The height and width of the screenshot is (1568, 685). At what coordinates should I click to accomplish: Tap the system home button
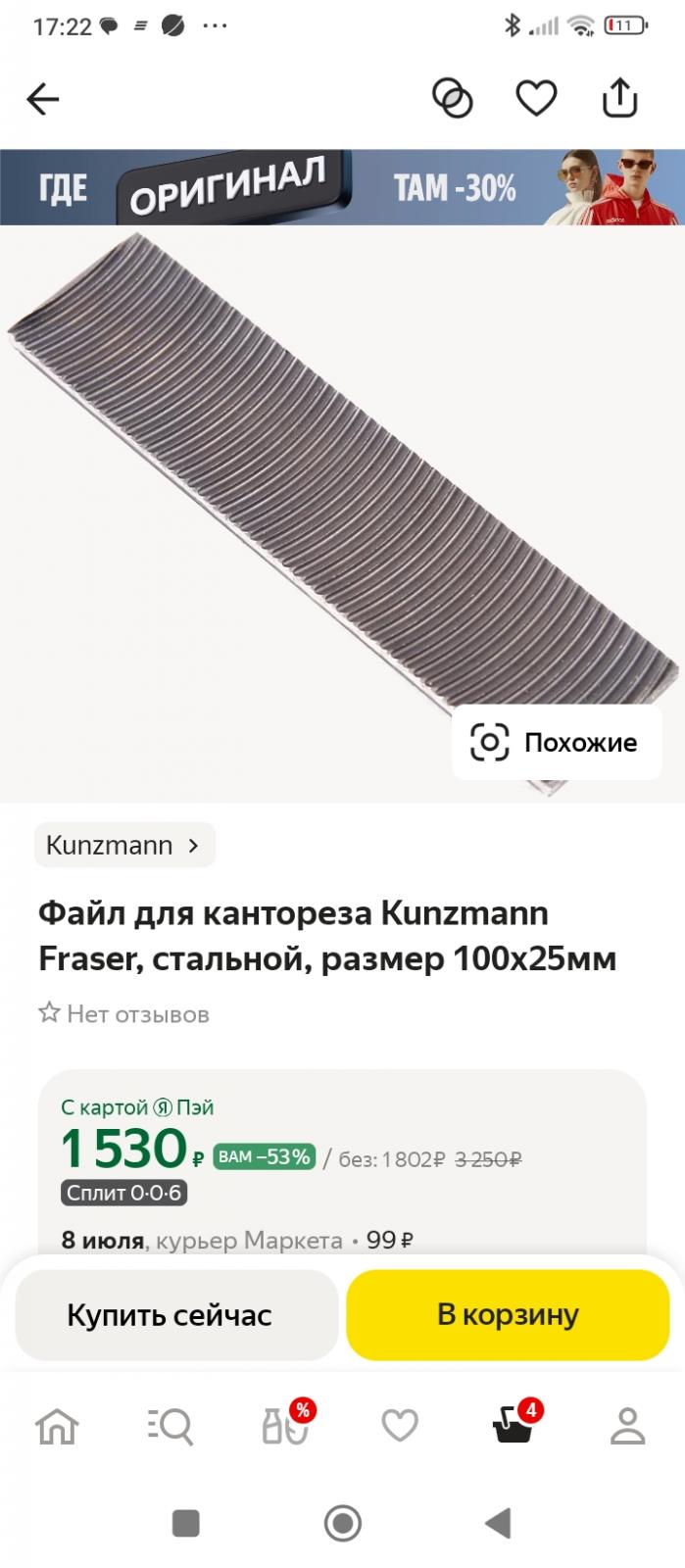[x=343, y=1523]
